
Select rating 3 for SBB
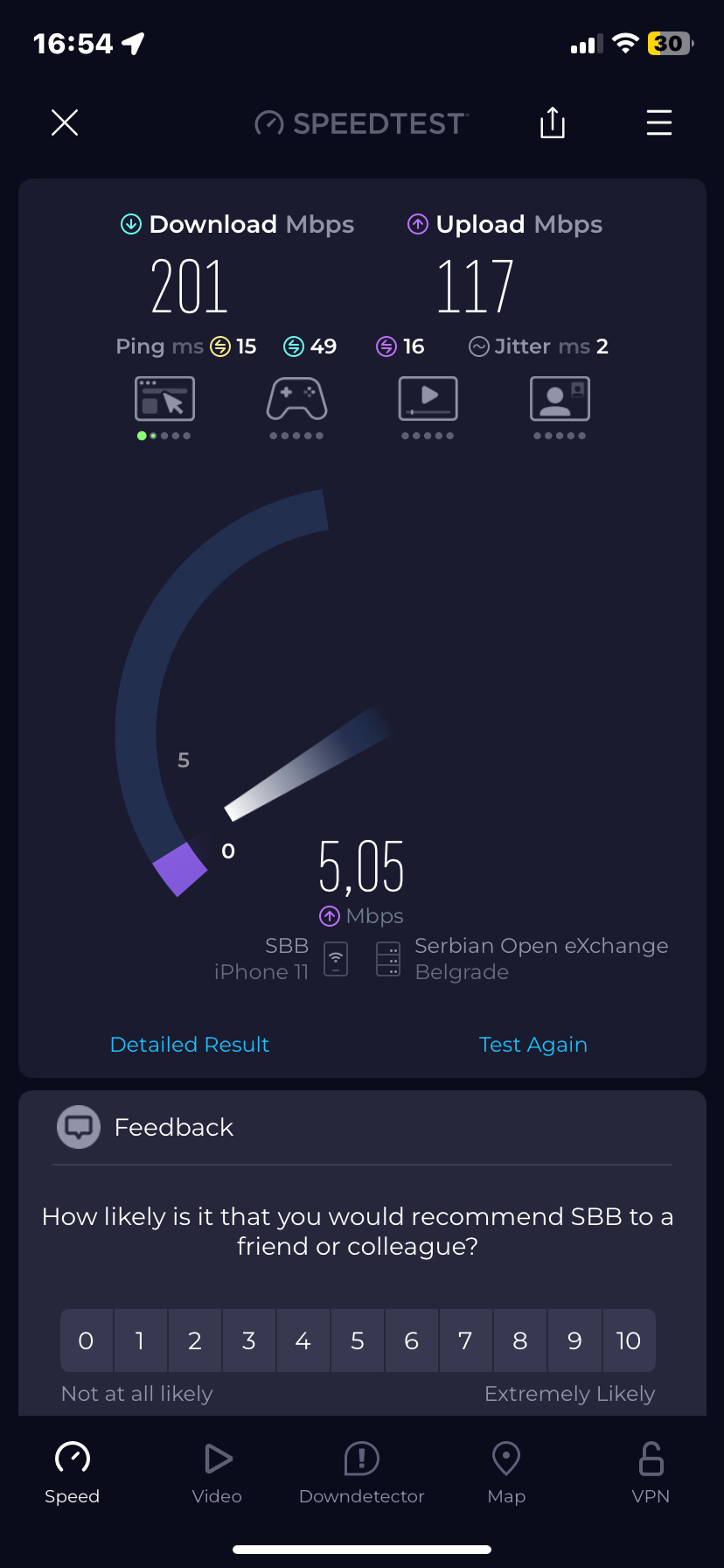tap(249, 1340)
